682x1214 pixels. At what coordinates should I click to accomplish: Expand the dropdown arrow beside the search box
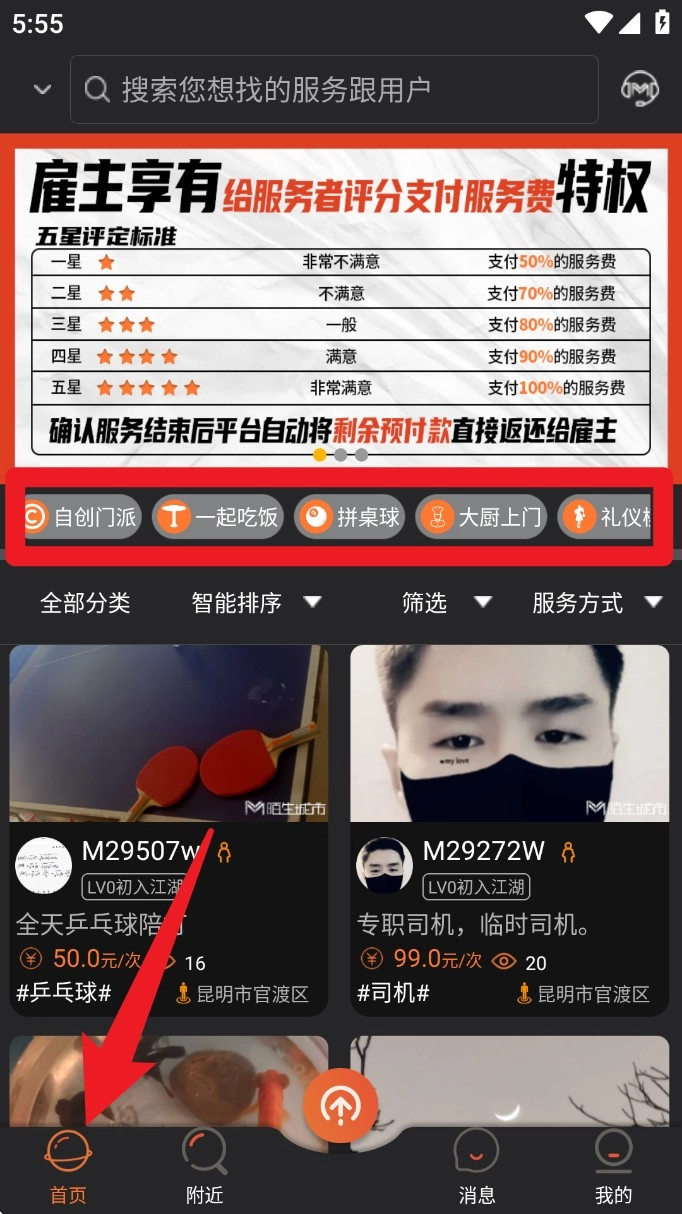(x=42, y=90)
